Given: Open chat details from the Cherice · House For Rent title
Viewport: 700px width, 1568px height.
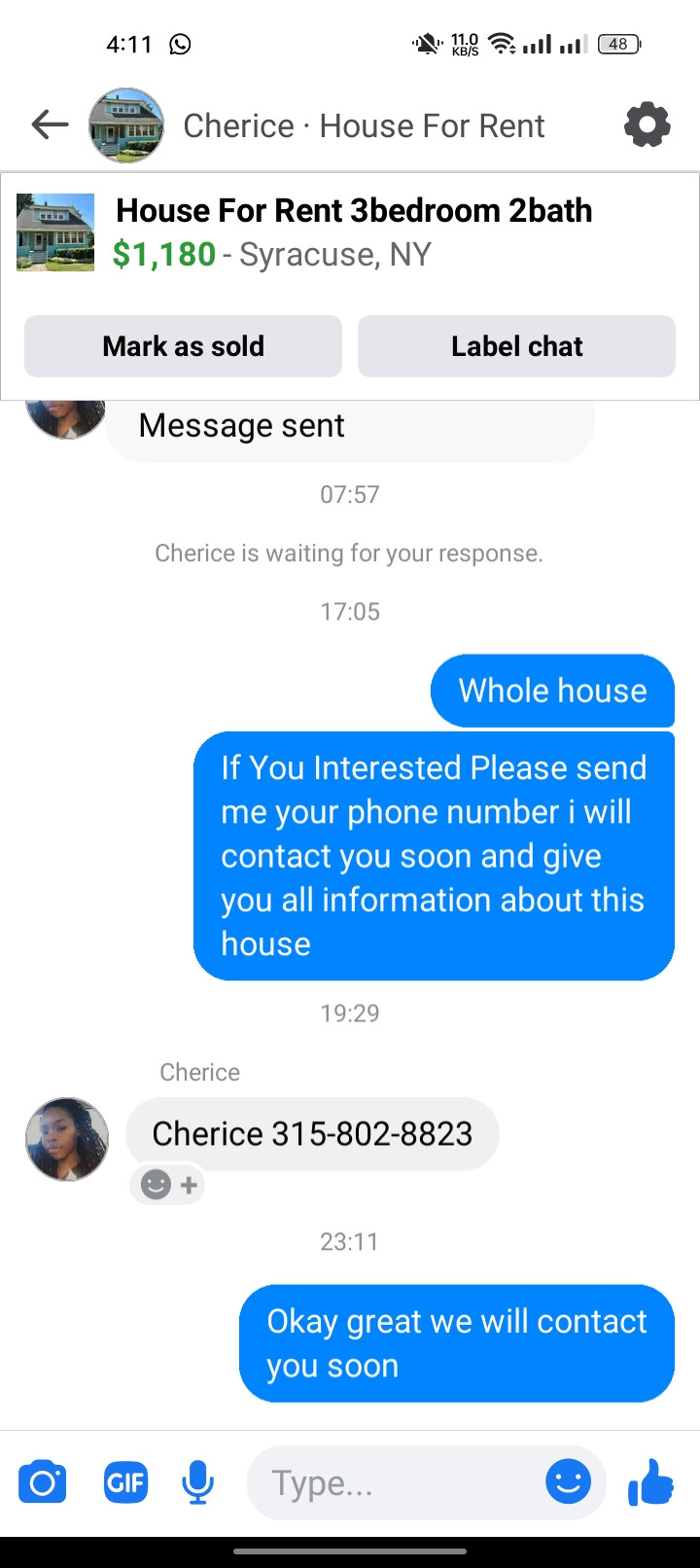Looking at the screenshot, I should pos(364,125).
